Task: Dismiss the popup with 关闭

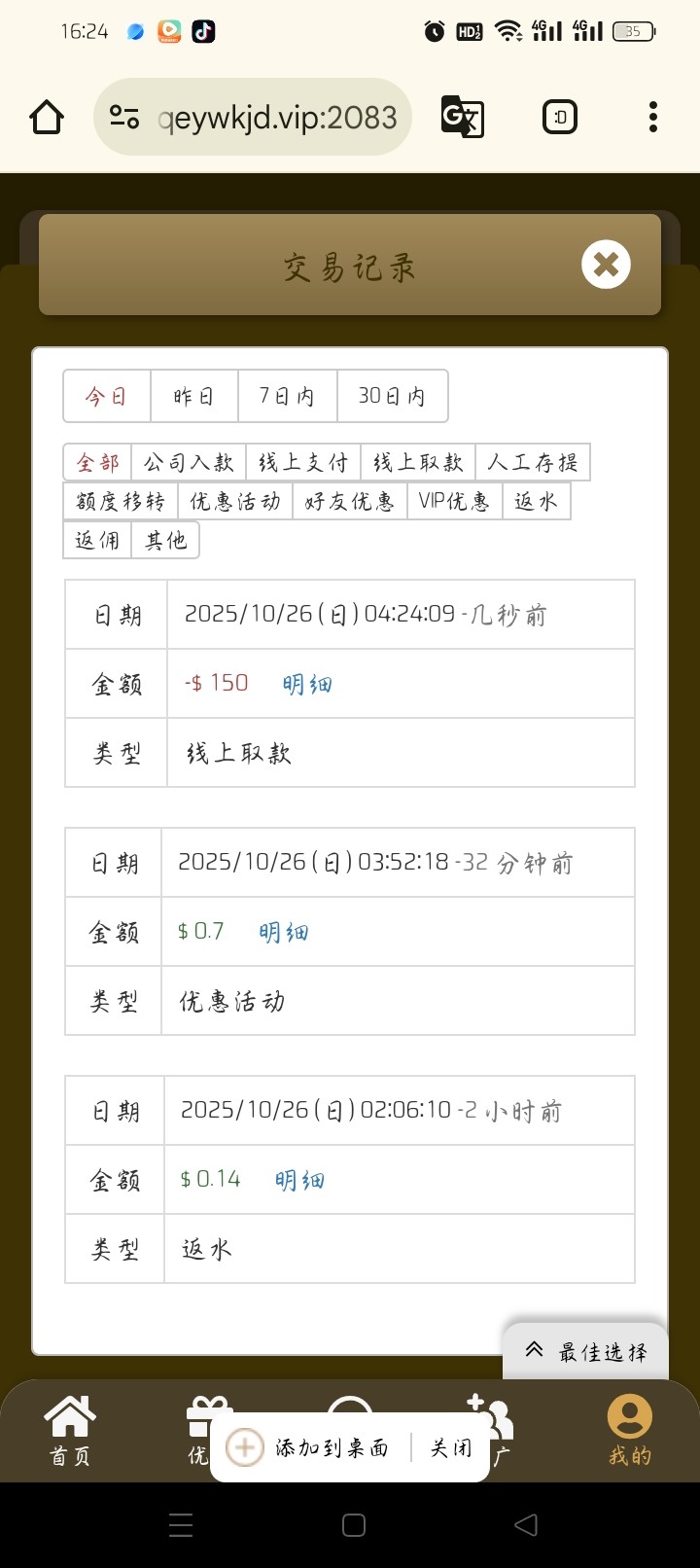Action: tap(451, 1447)
